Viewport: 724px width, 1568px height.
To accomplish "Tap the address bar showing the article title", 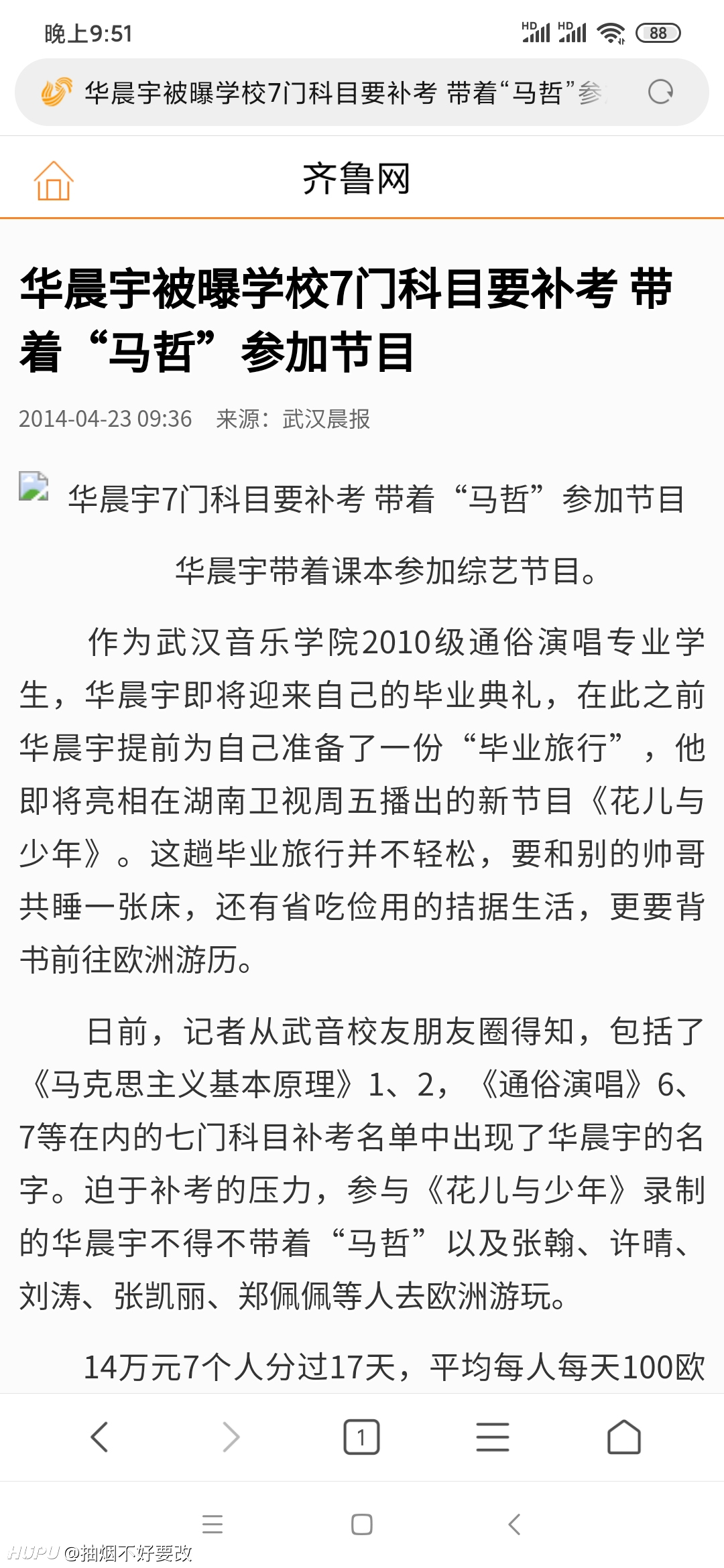I will (x=345, y=92).
